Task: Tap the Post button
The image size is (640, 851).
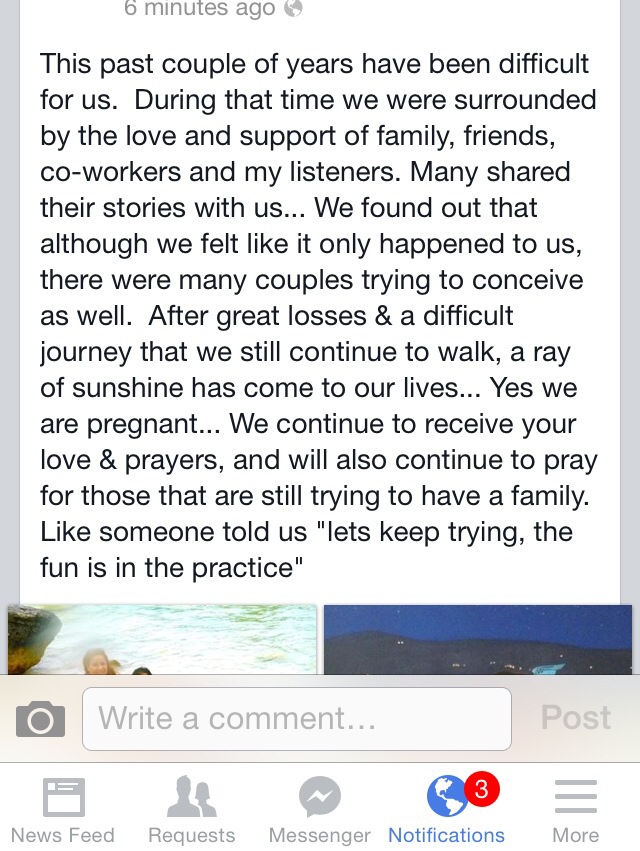Action: click(575, 718)
